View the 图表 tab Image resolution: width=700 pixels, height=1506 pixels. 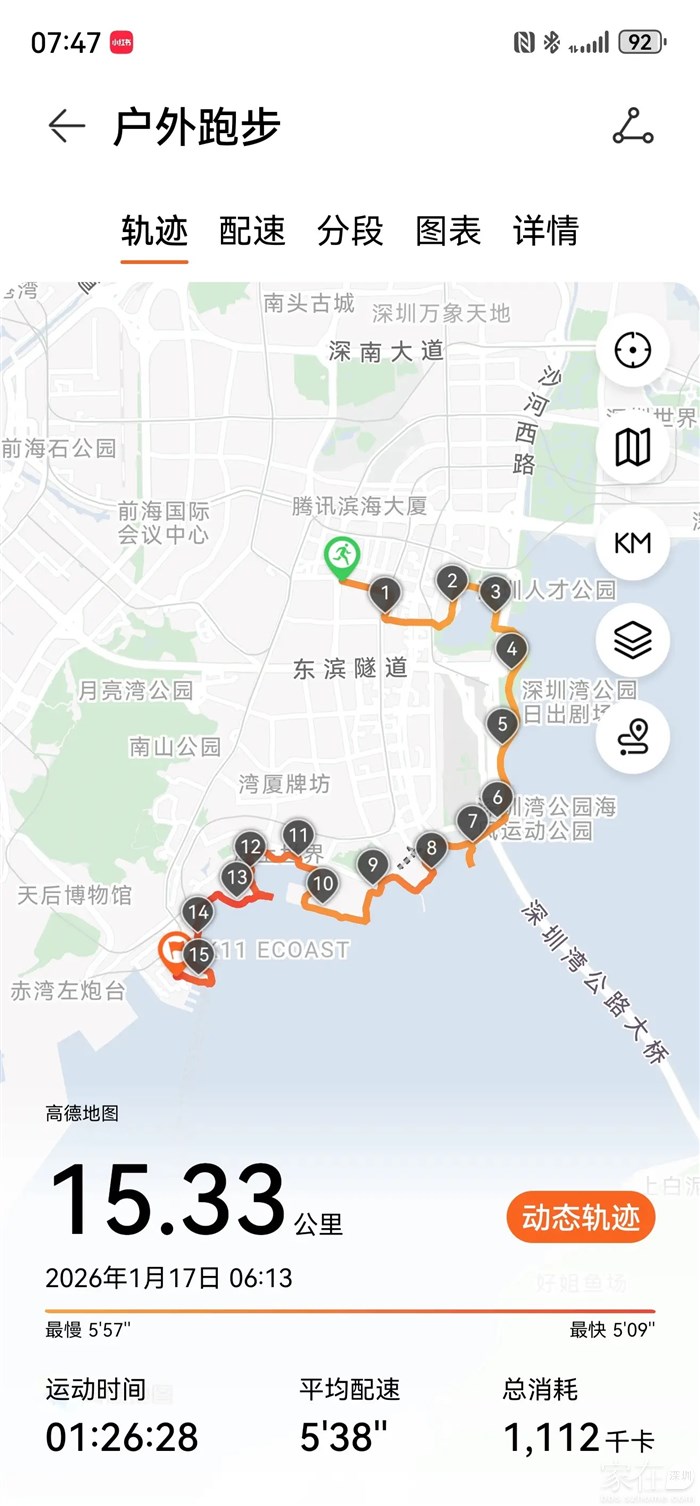(x=448, y=231)
